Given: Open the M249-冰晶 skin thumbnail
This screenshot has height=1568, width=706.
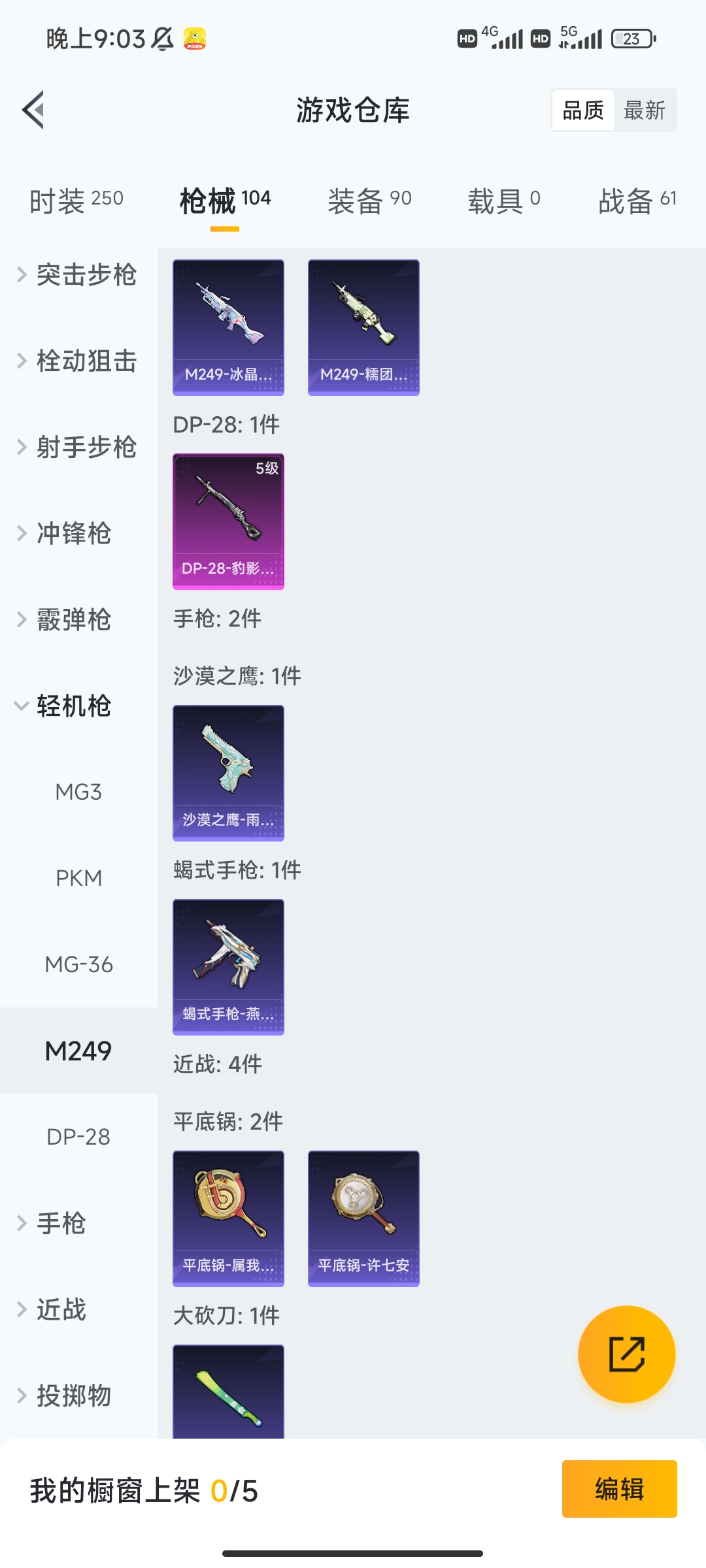Looking at the screenshot, I should click(227, 327).
